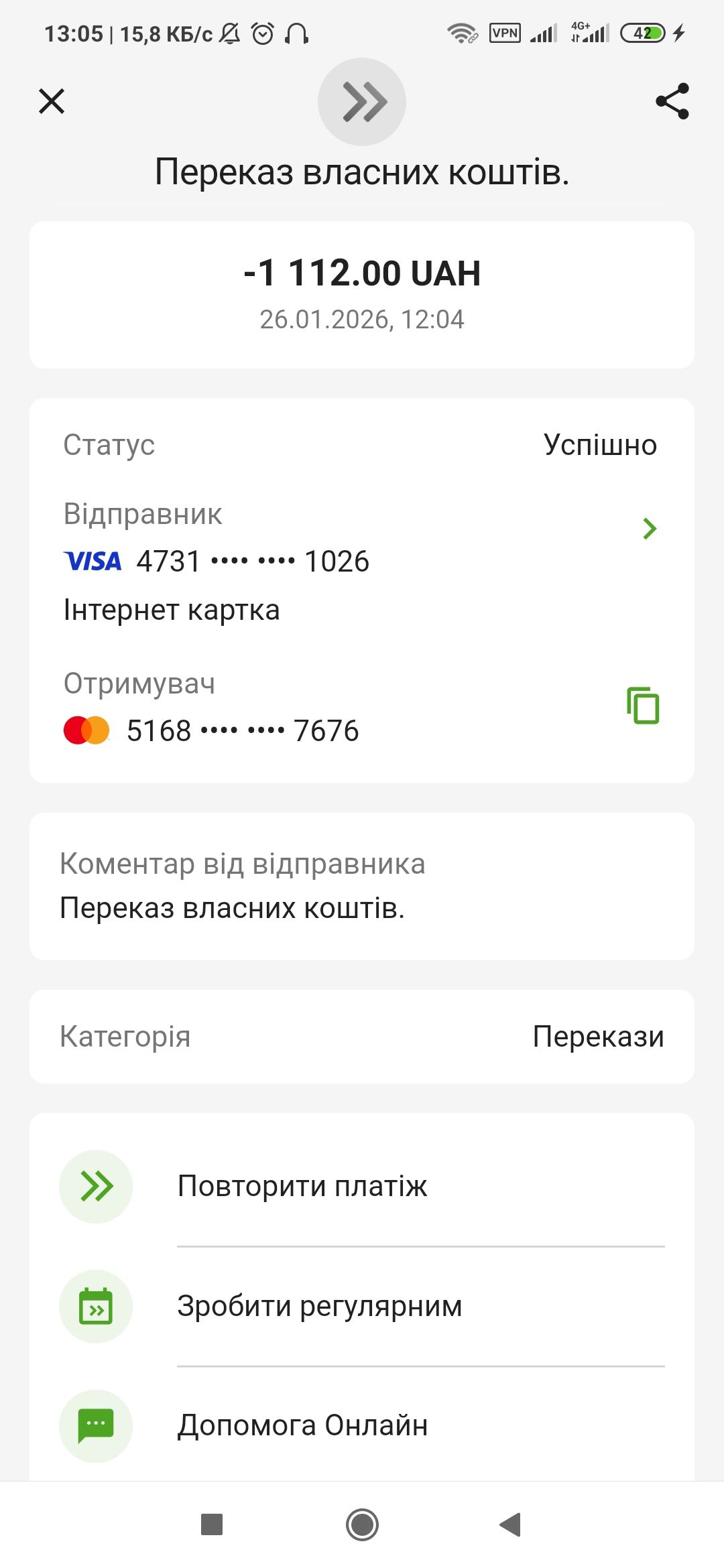Open sender card details chevron
The height and width of the screenshot is (1568, 724).
649,529
